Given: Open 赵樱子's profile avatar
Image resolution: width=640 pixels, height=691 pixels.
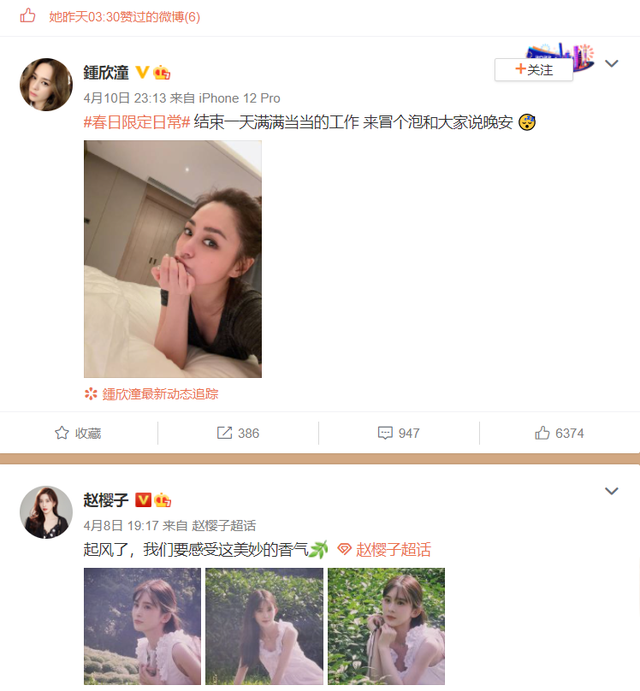Looking at the screenshot, I should (46, 512).
